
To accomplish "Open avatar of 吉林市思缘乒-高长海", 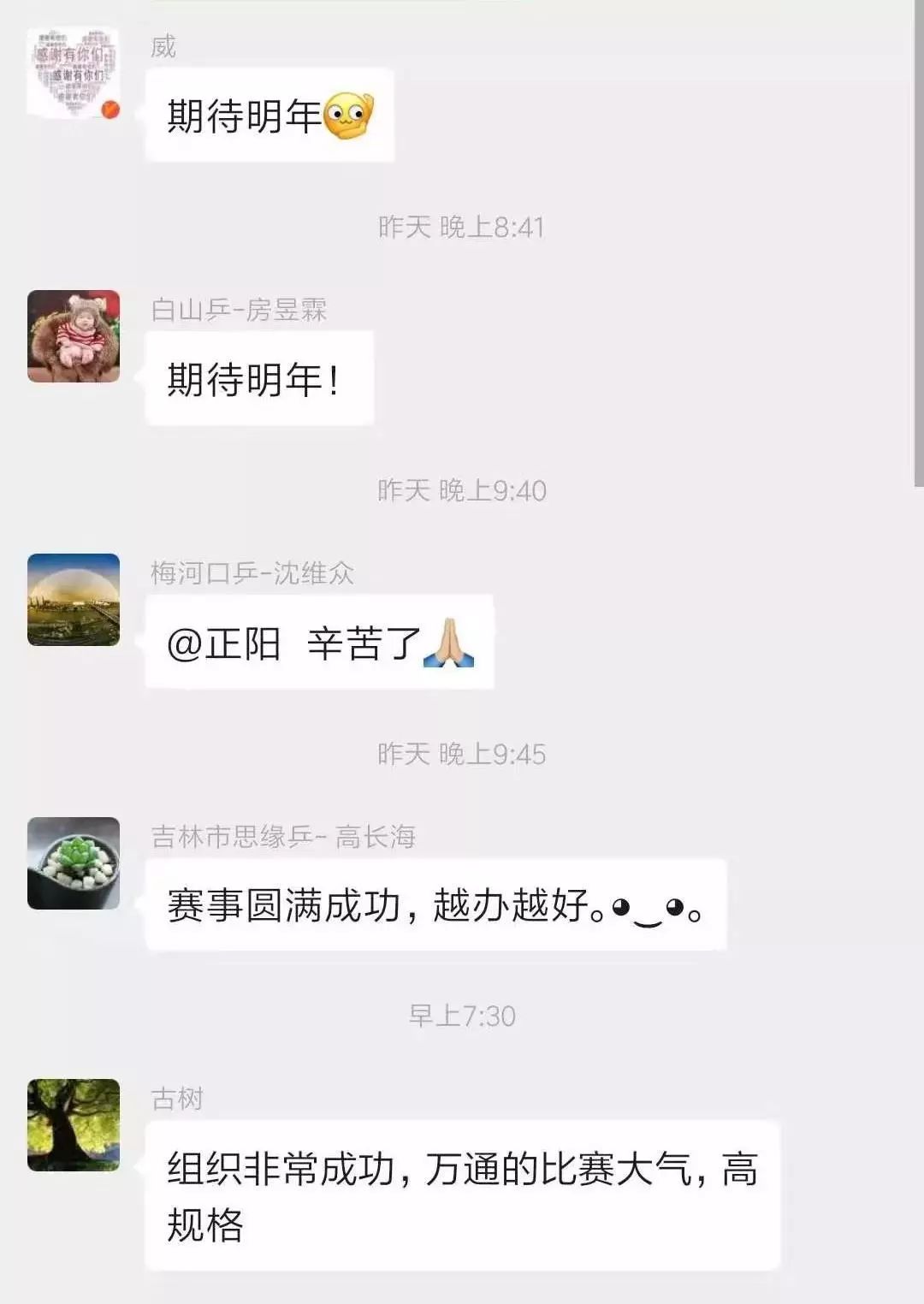I will (x=74, y=862).
